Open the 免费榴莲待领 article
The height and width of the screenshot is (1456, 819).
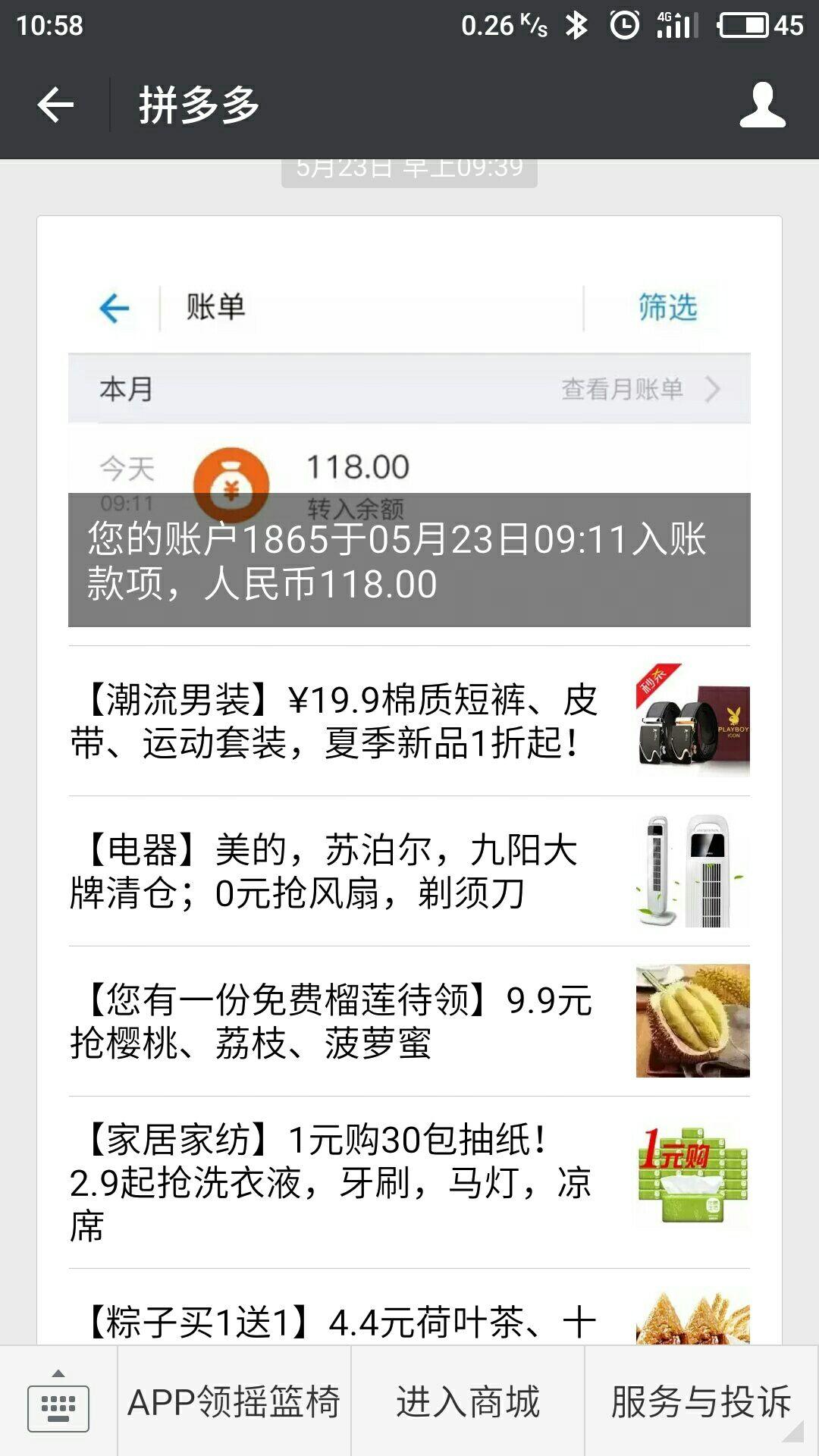[x=409, y=1021]
